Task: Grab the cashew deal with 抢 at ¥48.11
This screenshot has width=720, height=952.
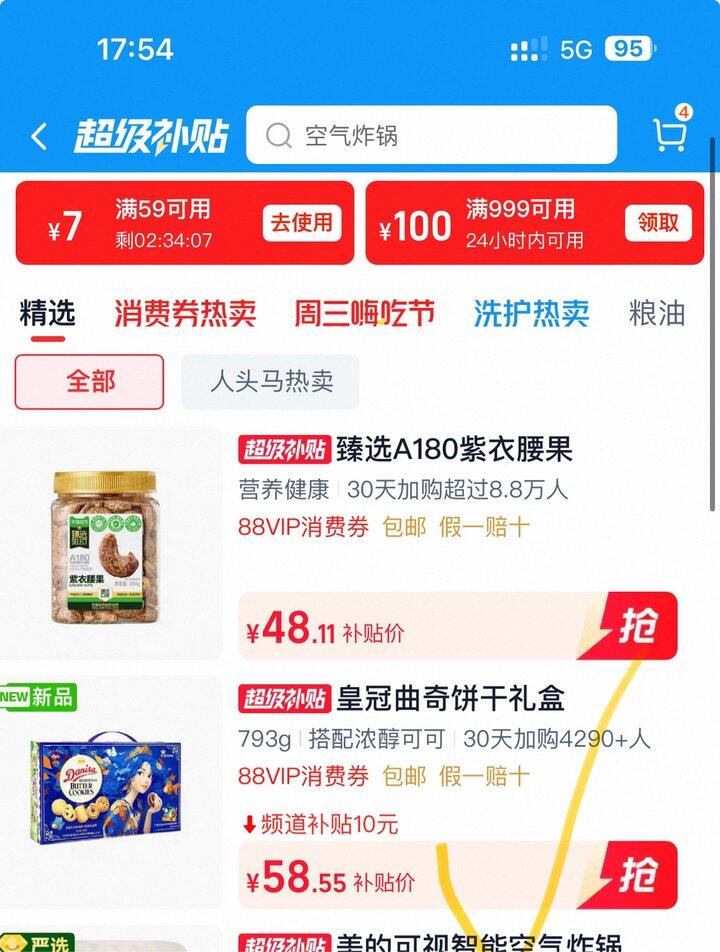Action: coord(636,627)
